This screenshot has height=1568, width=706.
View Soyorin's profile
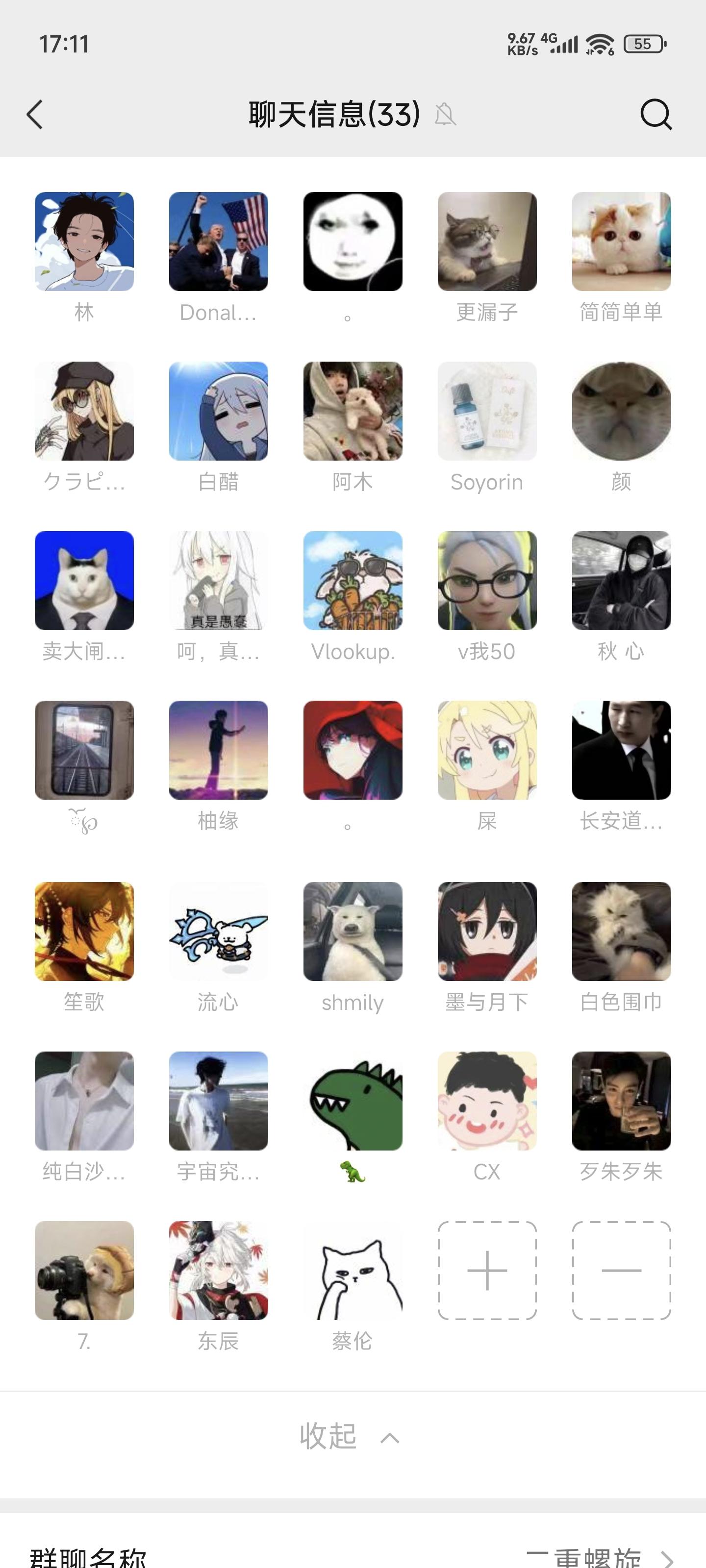pyautogui.click(x=487, y=411)
